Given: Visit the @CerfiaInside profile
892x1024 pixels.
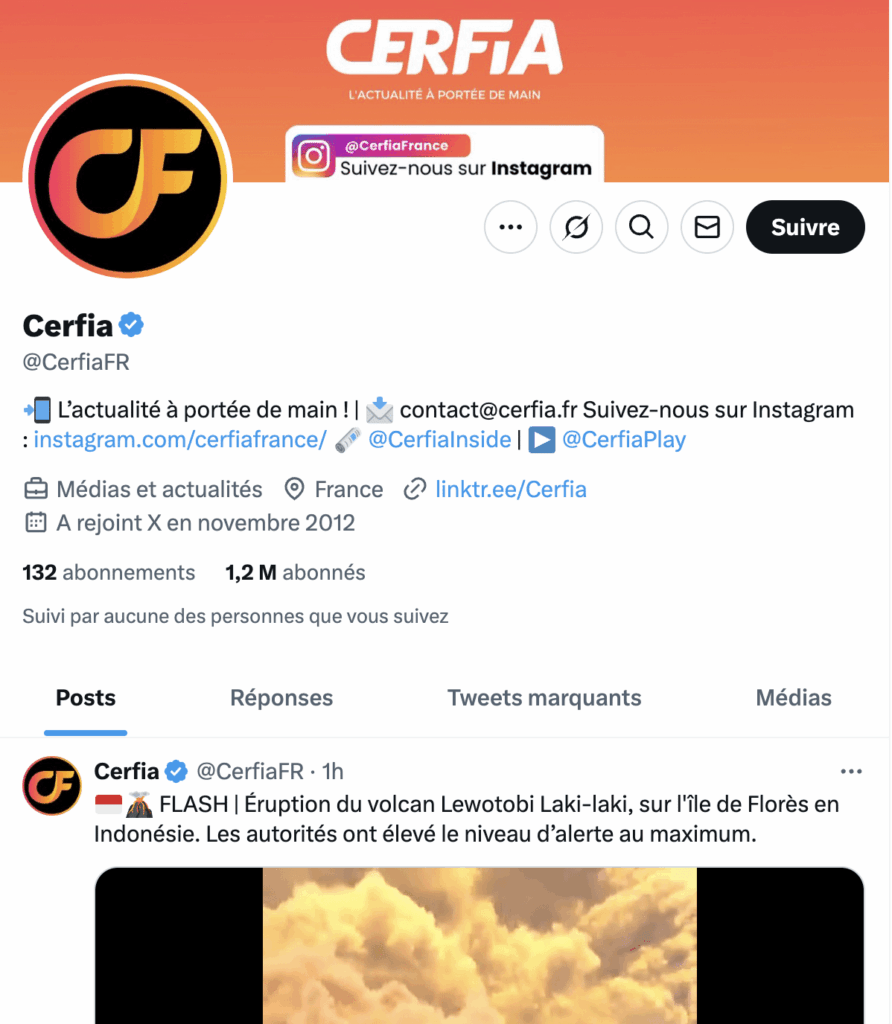Looking at the screenshot, I should (438, 440).
